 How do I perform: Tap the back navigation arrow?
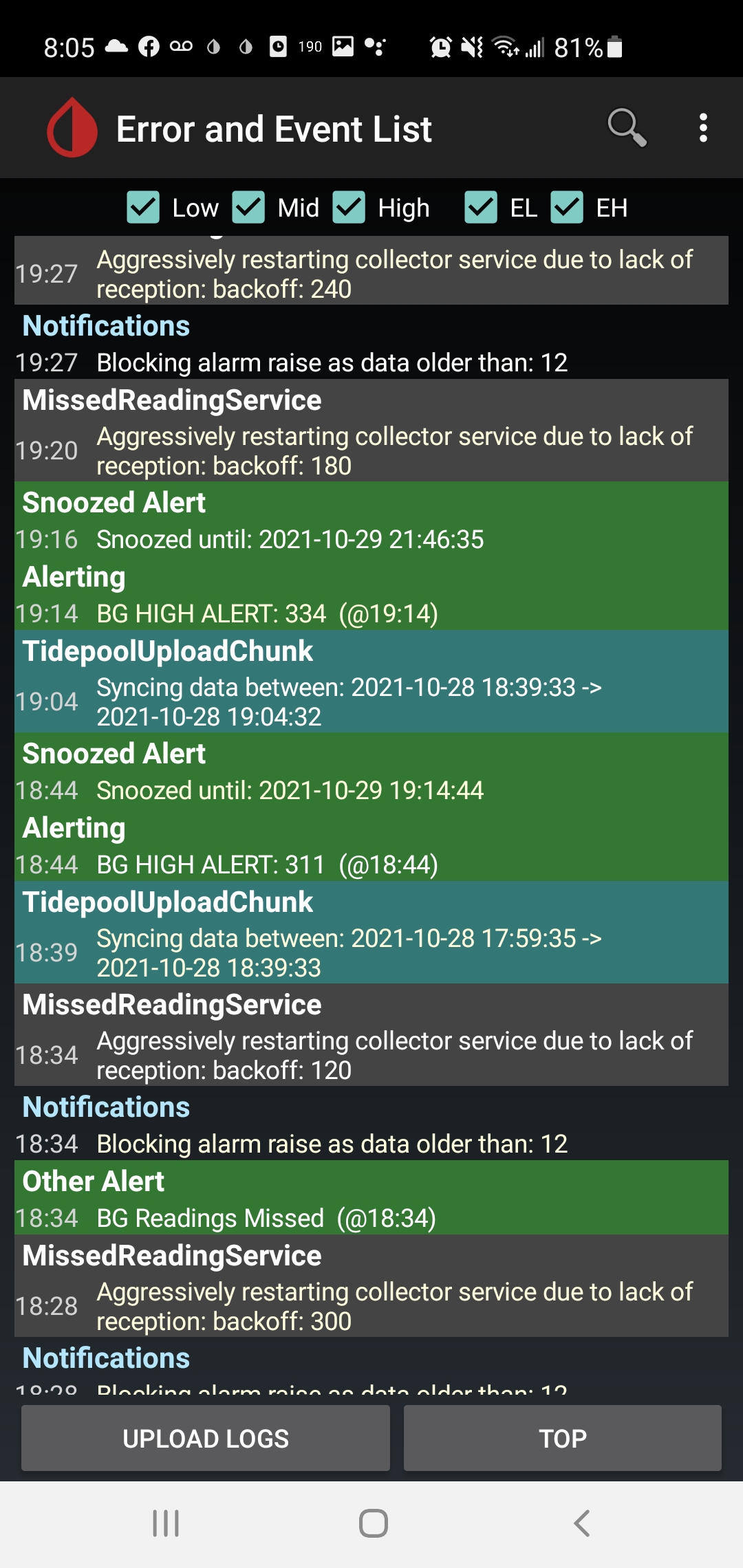pyautogui.click(x=581, y=1521)
